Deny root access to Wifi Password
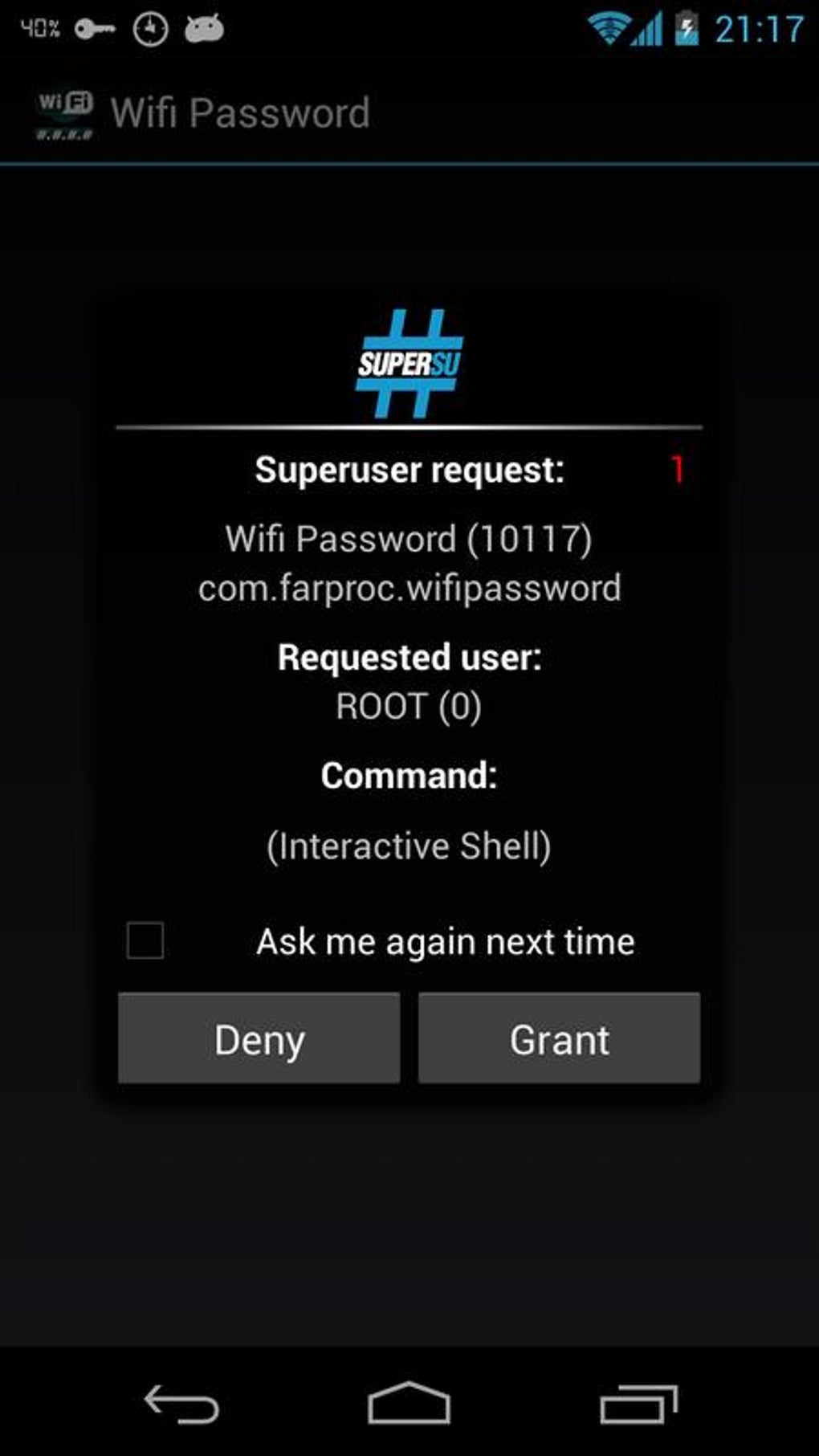819x1456 pixels. [x=259, y=1038]
